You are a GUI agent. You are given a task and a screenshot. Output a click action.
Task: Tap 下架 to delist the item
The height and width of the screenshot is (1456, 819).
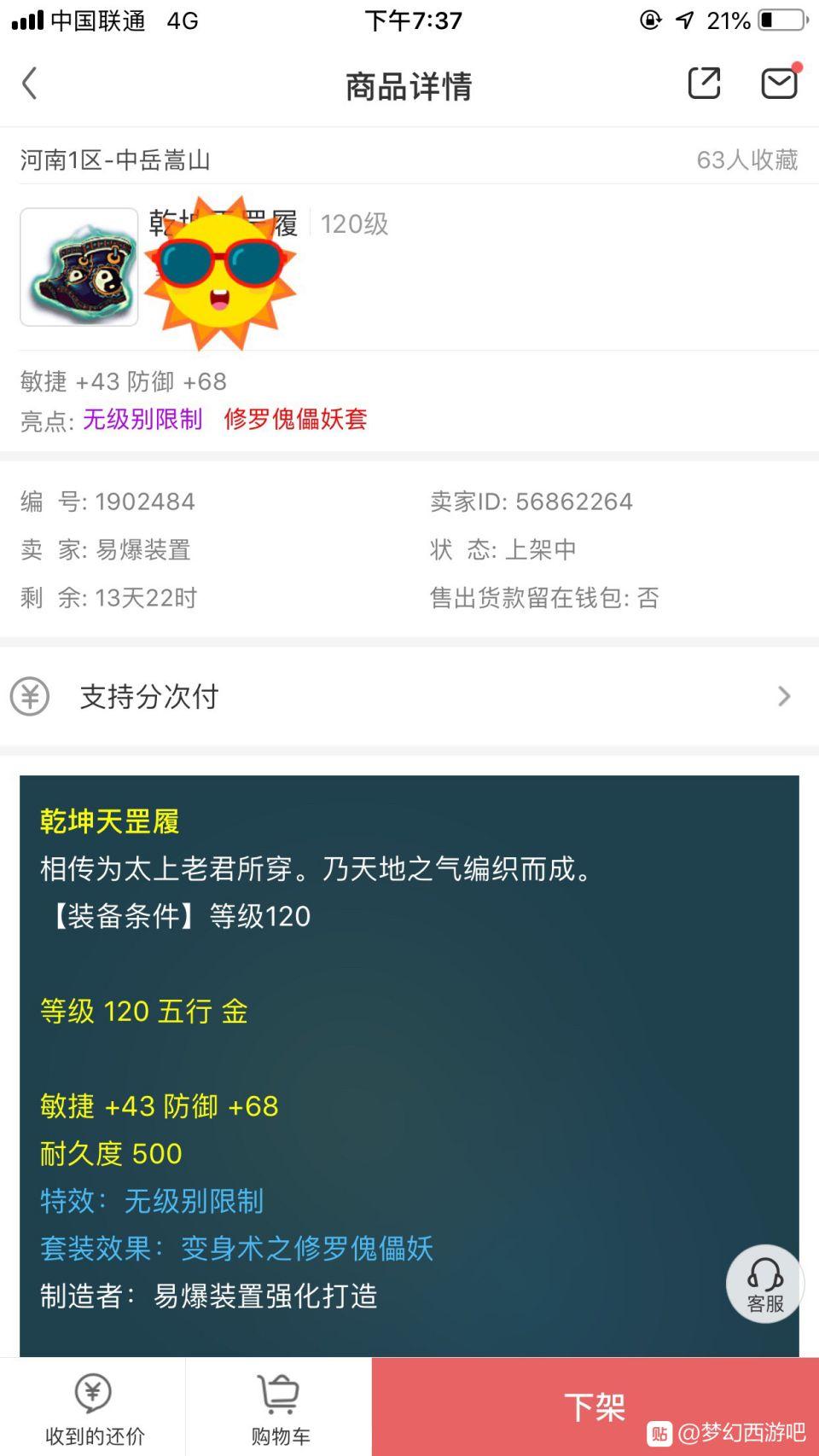595,1406
